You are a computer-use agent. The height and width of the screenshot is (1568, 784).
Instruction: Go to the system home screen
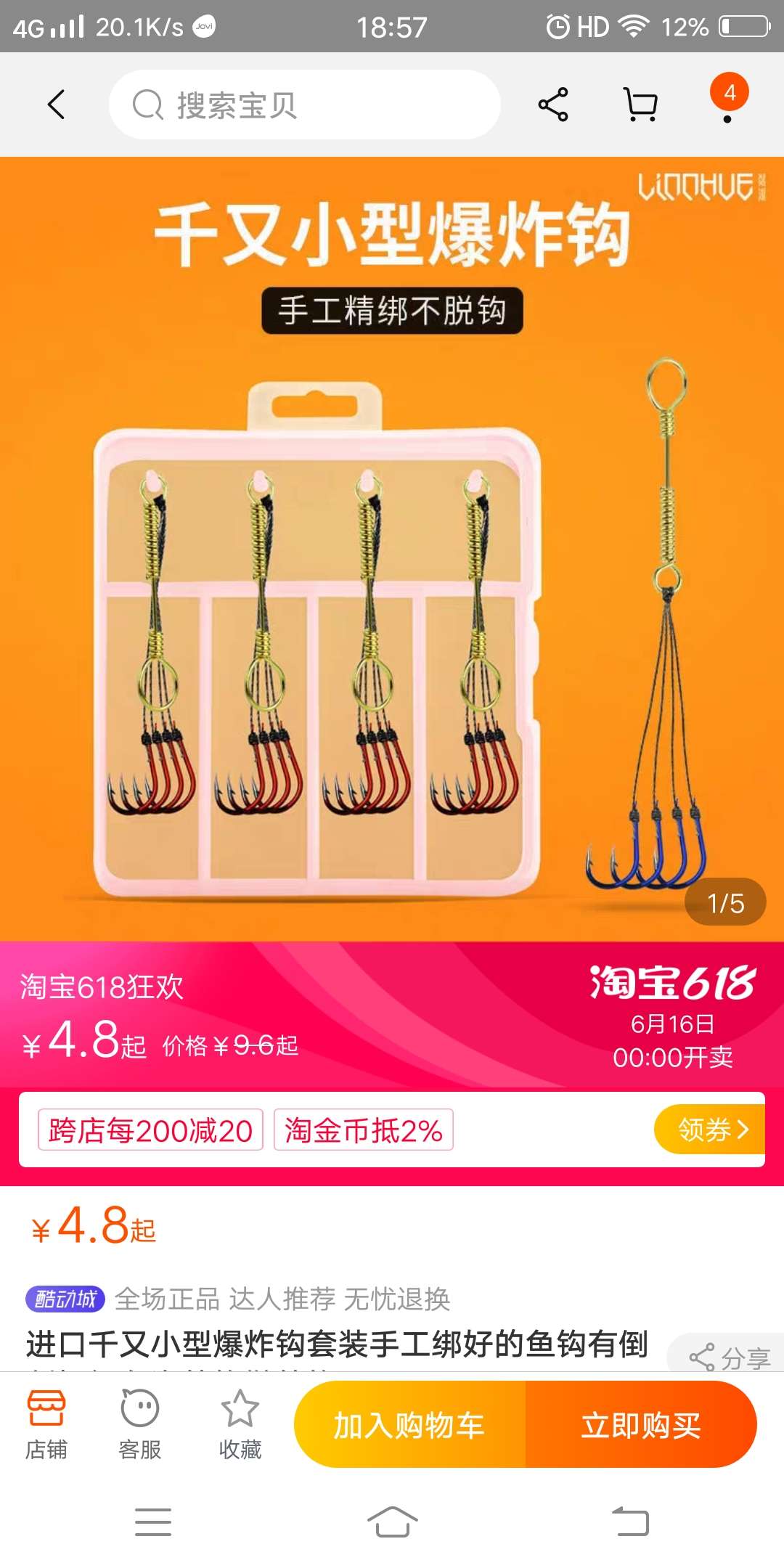392,1522
